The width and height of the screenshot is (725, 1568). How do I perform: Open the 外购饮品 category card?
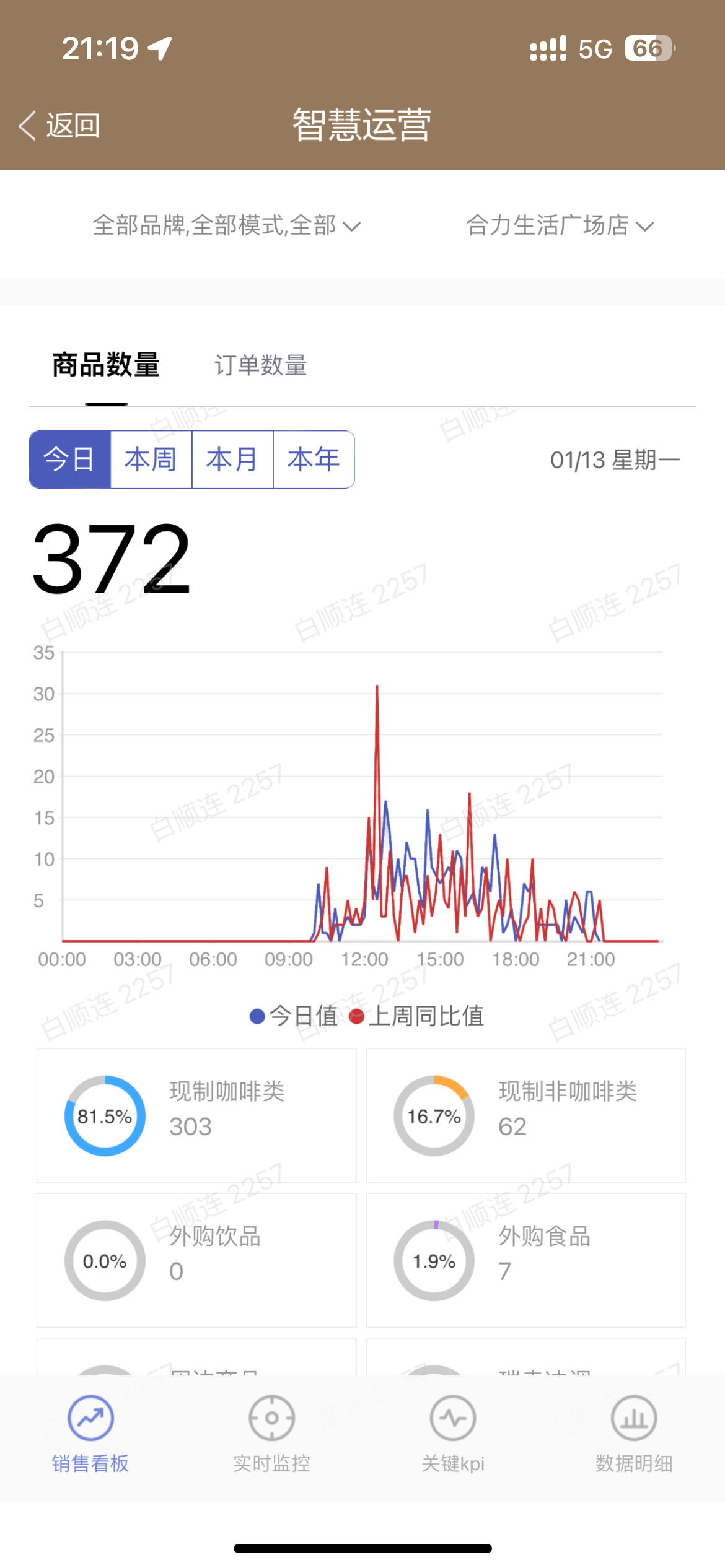[x=196, y=1260]
